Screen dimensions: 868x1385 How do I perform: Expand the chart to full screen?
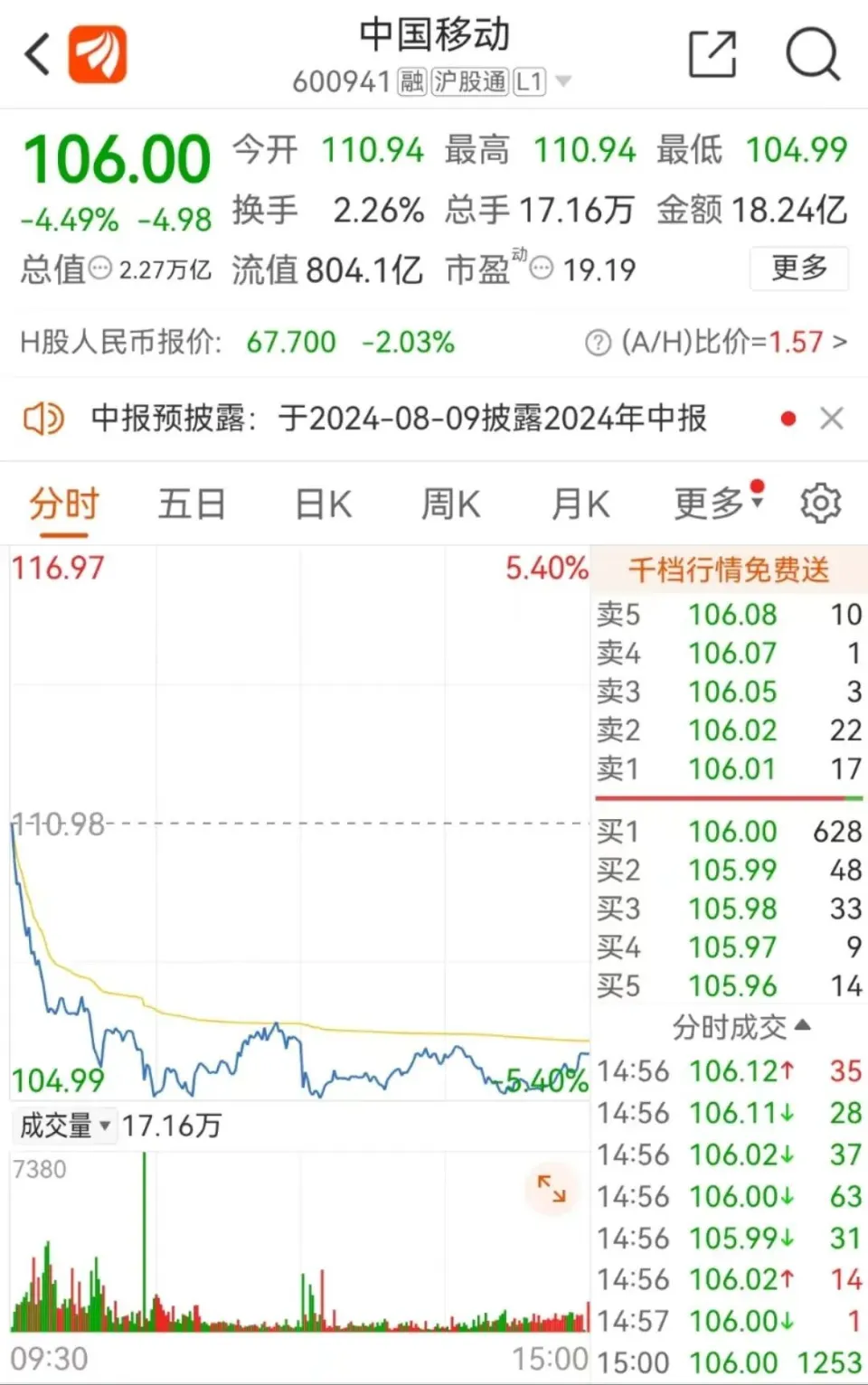pos(551,1188)
